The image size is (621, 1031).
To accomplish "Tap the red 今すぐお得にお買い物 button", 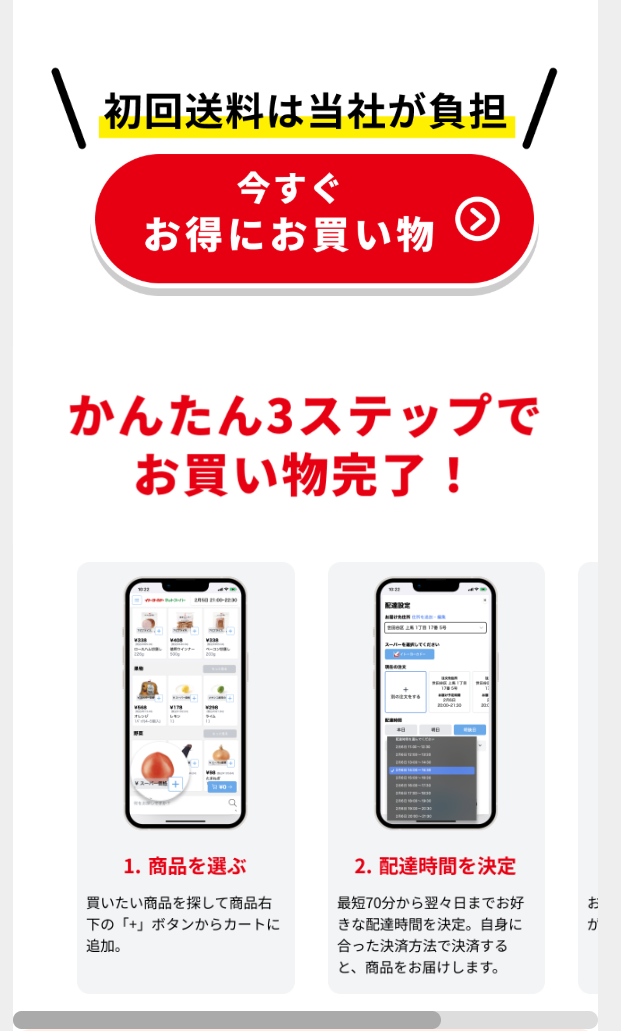I will (x=314, y=218).
